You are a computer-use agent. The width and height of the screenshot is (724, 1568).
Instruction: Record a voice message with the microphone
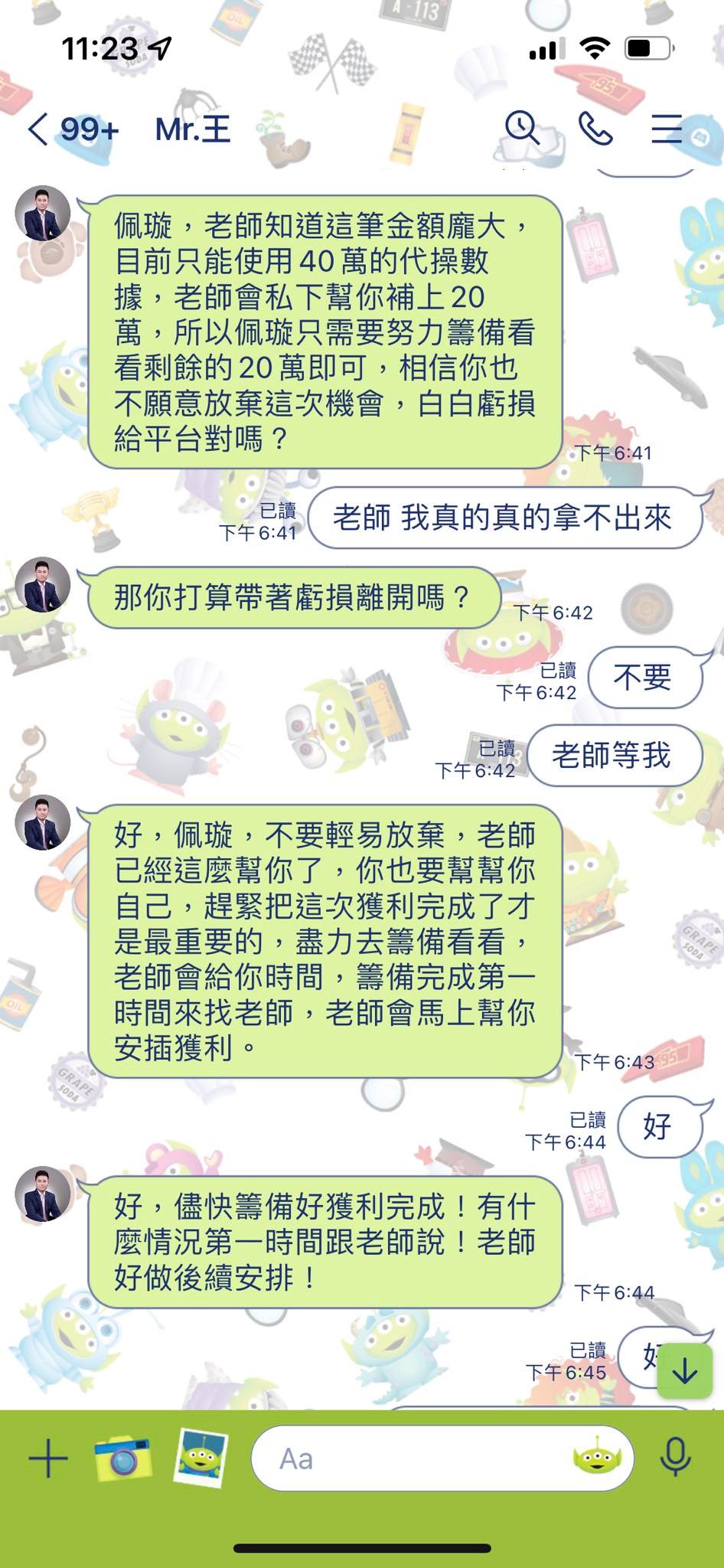675,1458
